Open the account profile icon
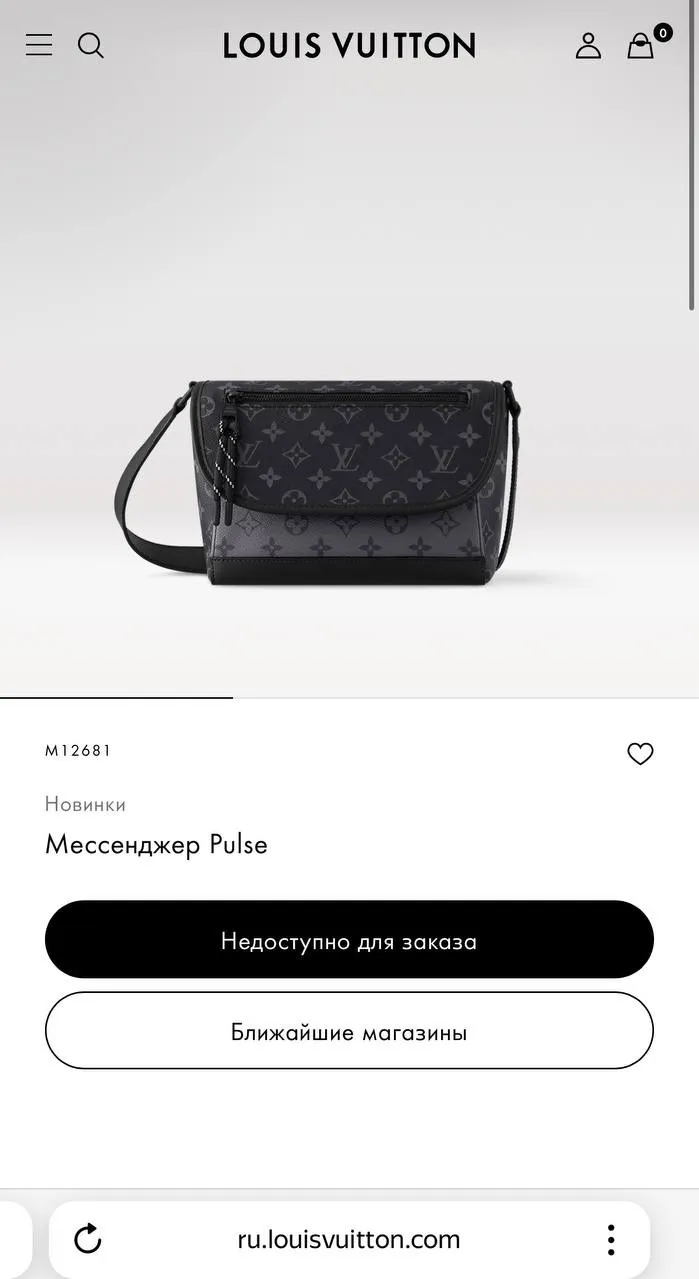Viewport: 699px width, 1279px height. [x=588, y=45]
